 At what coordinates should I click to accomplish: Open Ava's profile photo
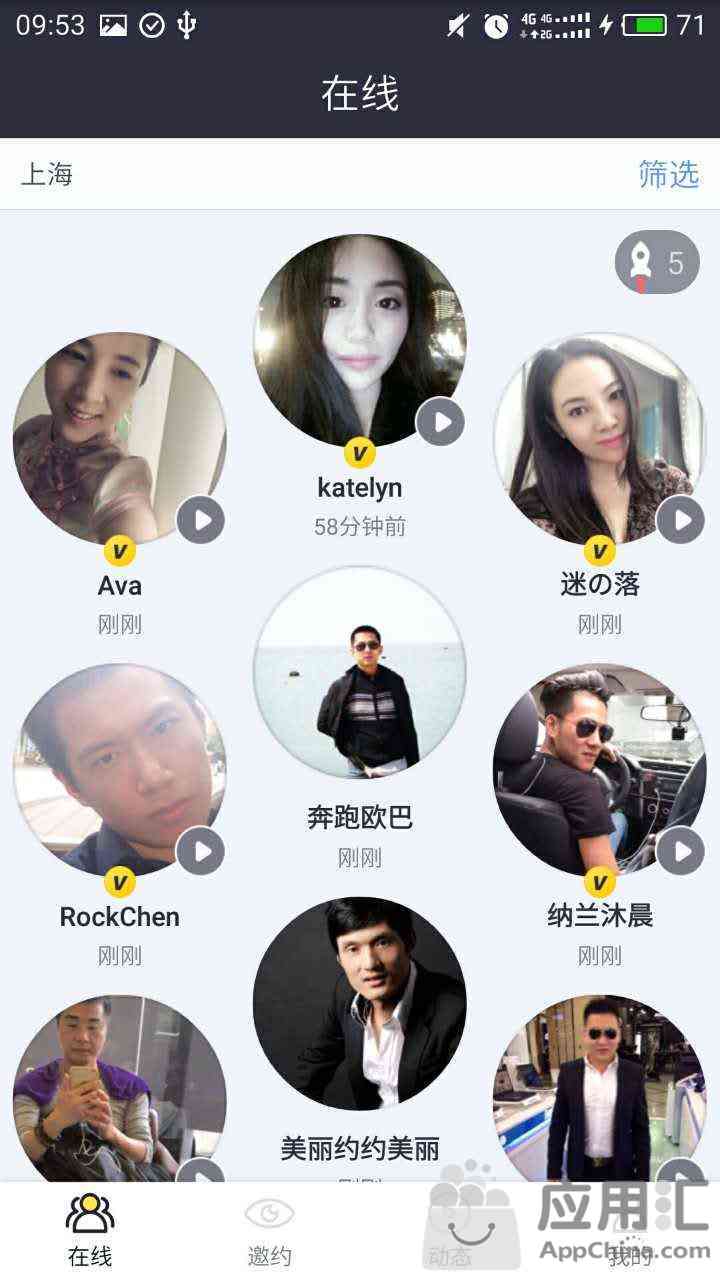coord(120,439)
